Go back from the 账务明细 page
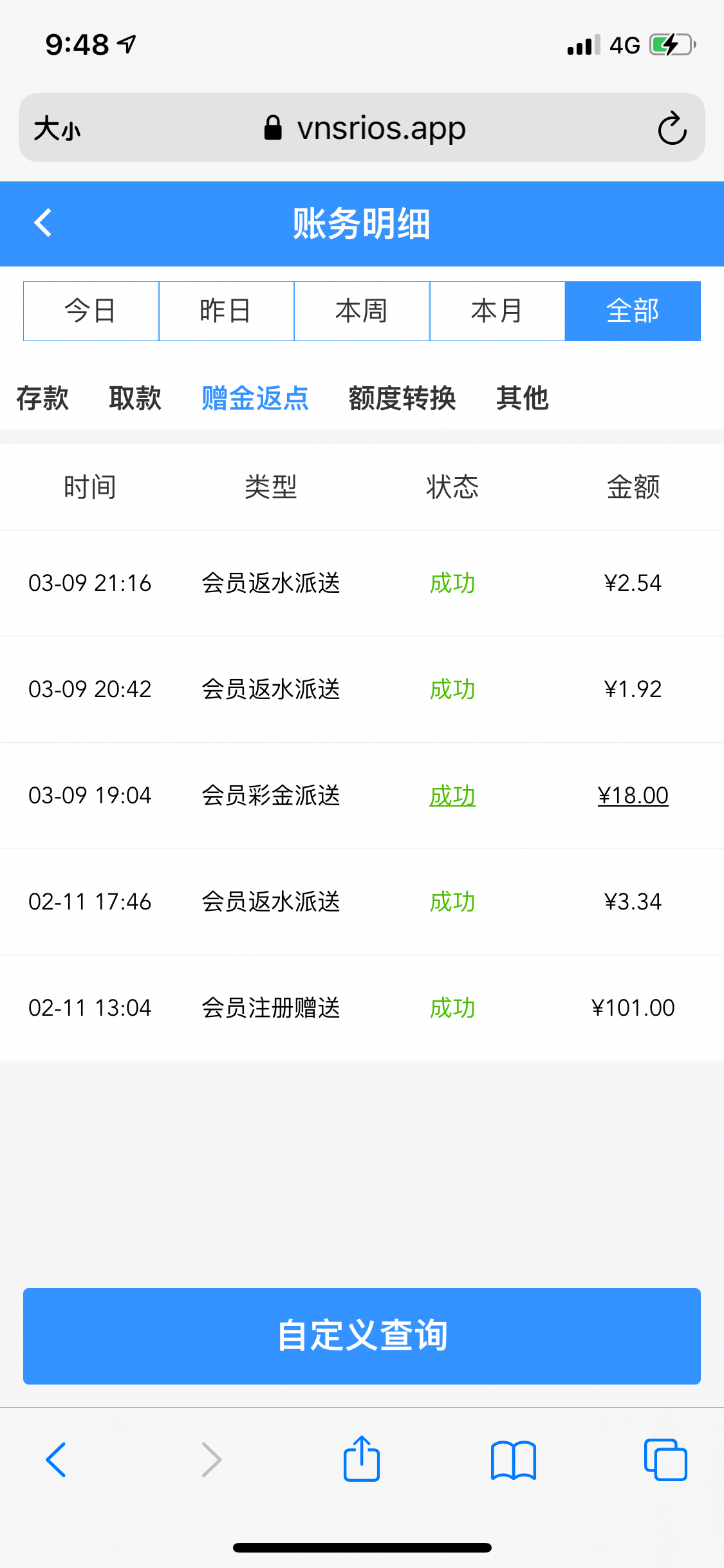This screenshot has height=1568, width=724. point(43,223)
